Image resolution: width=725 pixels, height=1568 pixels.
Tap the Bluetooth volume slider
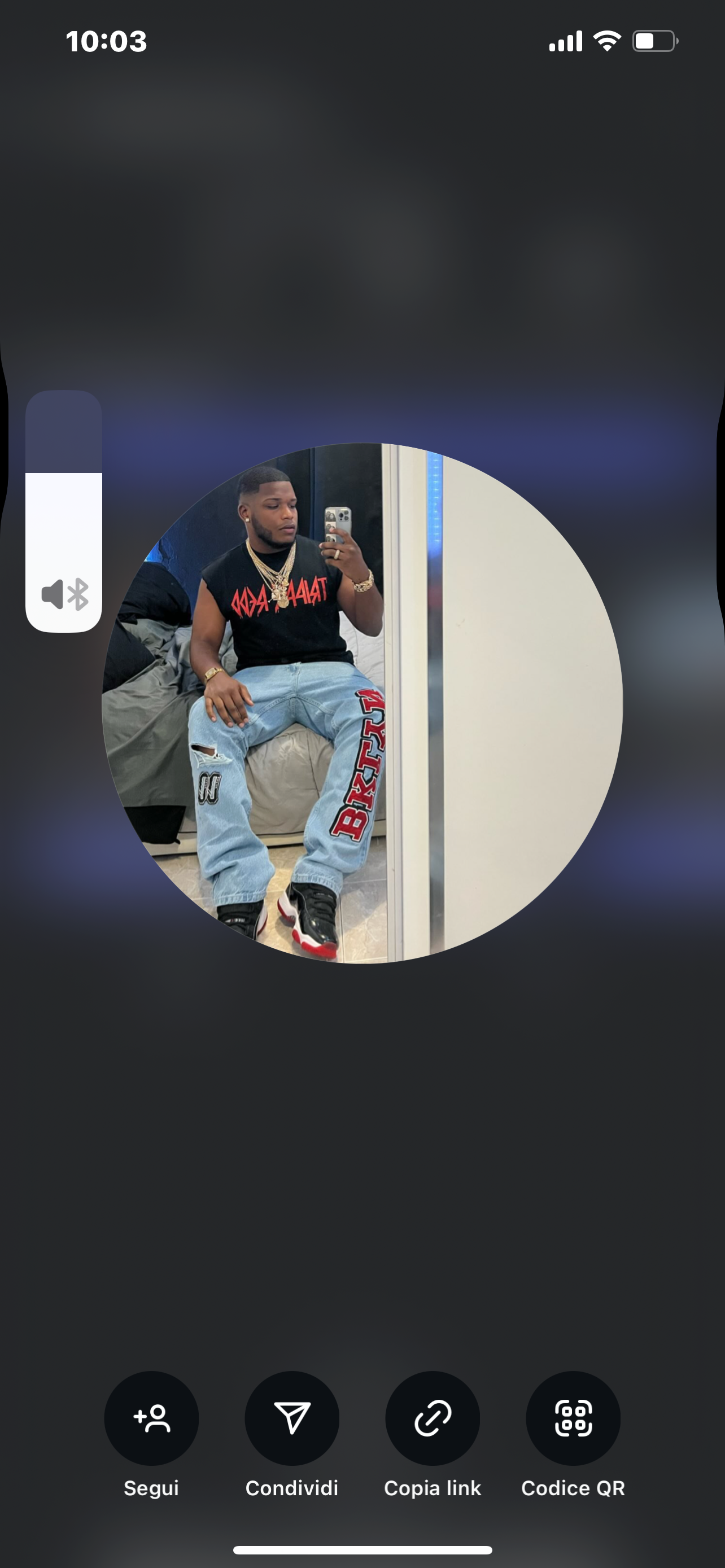point(63,511)
